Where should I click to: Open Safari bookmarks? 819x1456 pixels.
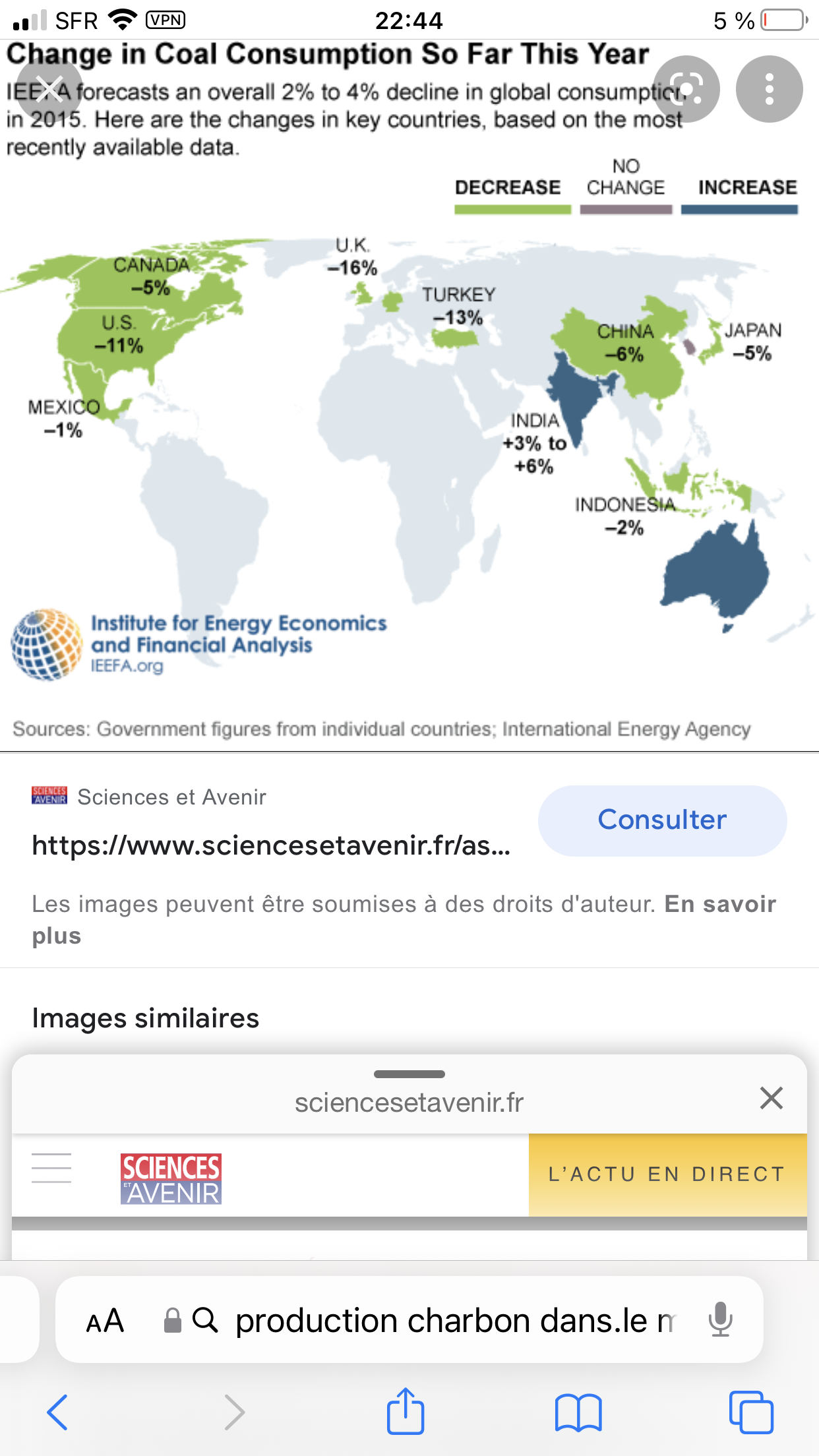pyautogui.click(x=578, y=1412)
